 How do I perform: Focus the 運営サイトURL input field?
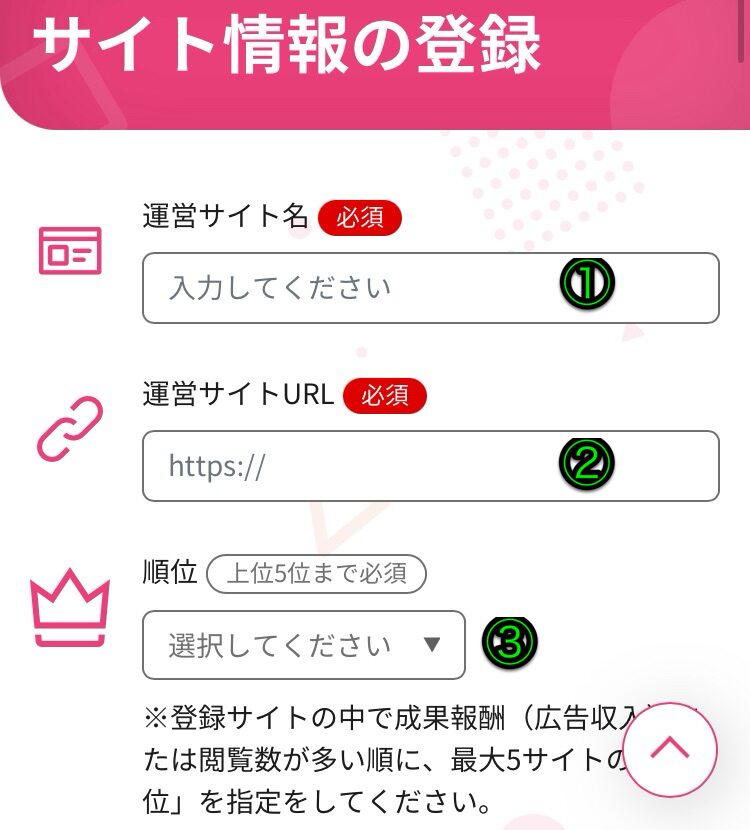point(430,466)
